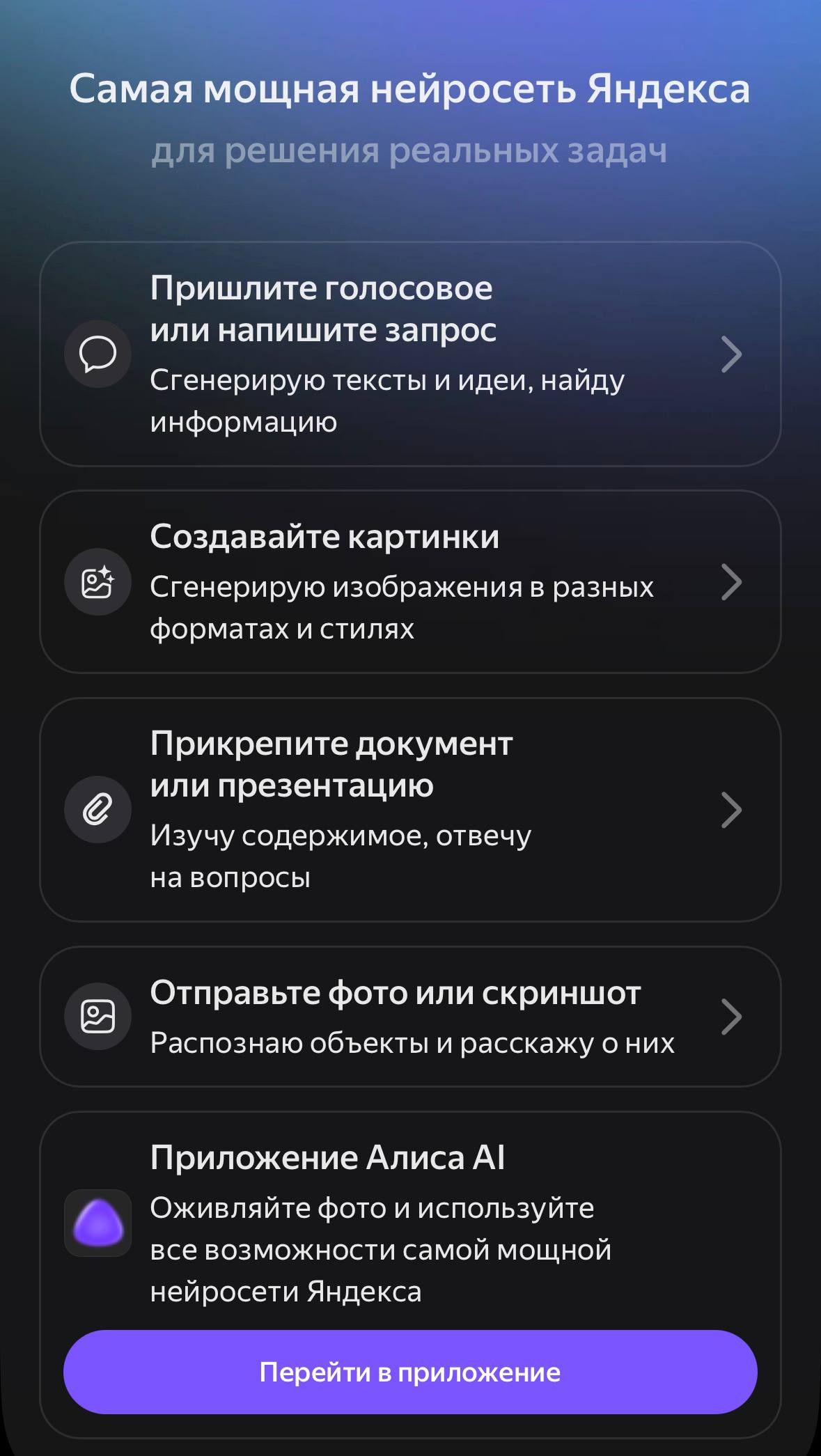This screenshot has width=821, height=1456.
Task: Select the Прикрепите документ или презентацию card
Action: click(410, 808)
